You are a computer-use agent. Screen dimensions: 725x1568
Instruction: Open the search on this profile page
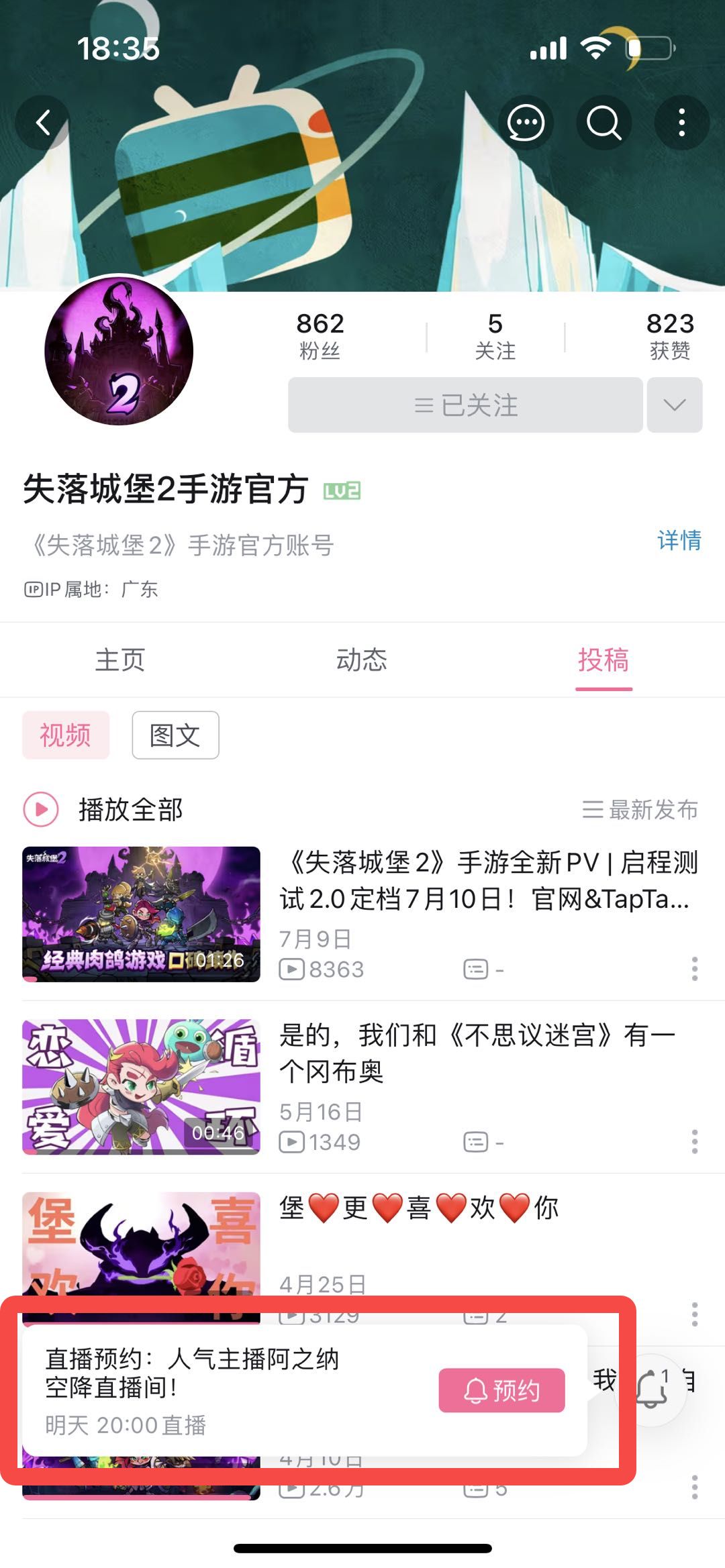click(x=602, y=123)
